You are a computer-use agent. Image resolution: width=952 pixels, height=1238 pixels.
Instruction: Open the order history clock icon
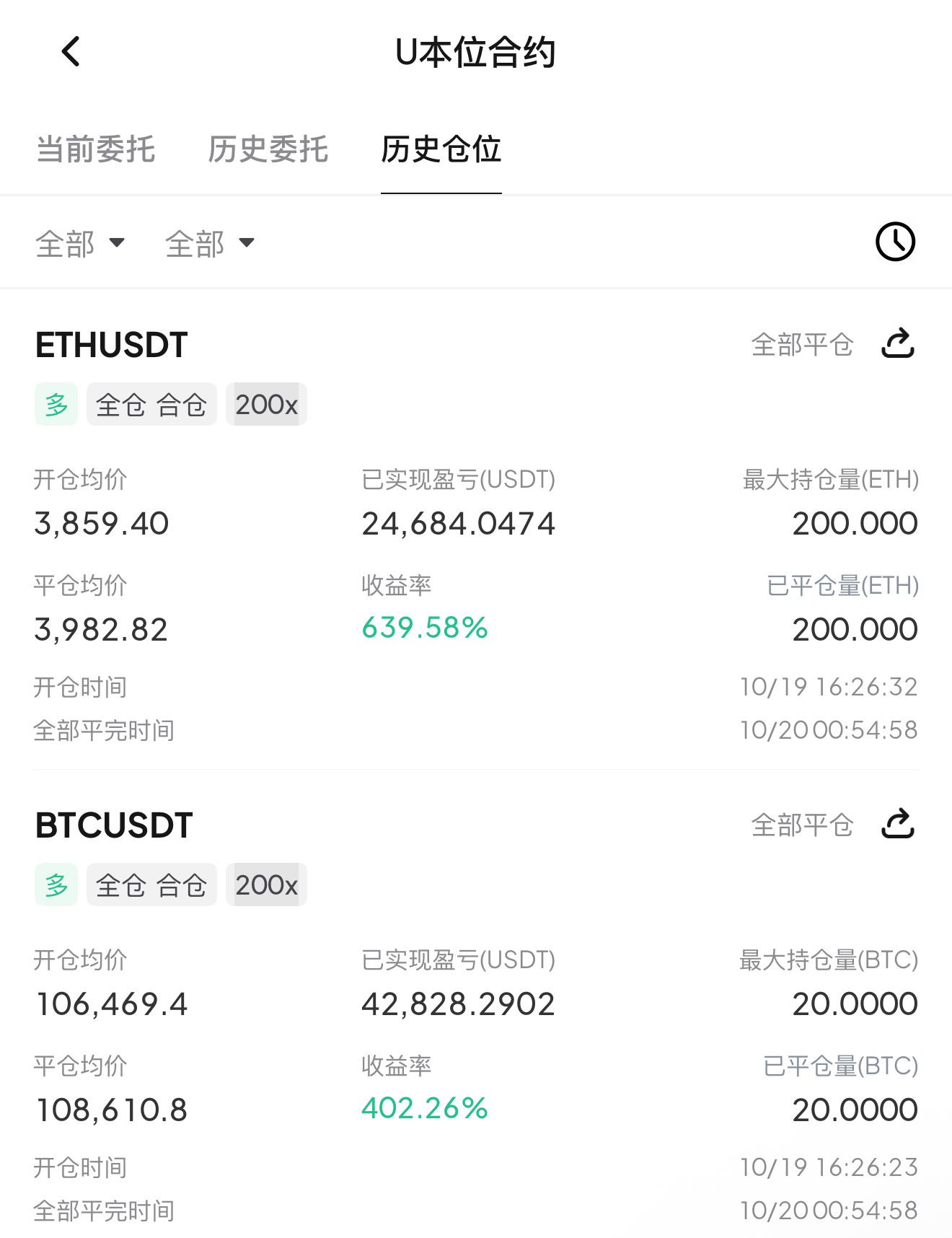[894, 242]
